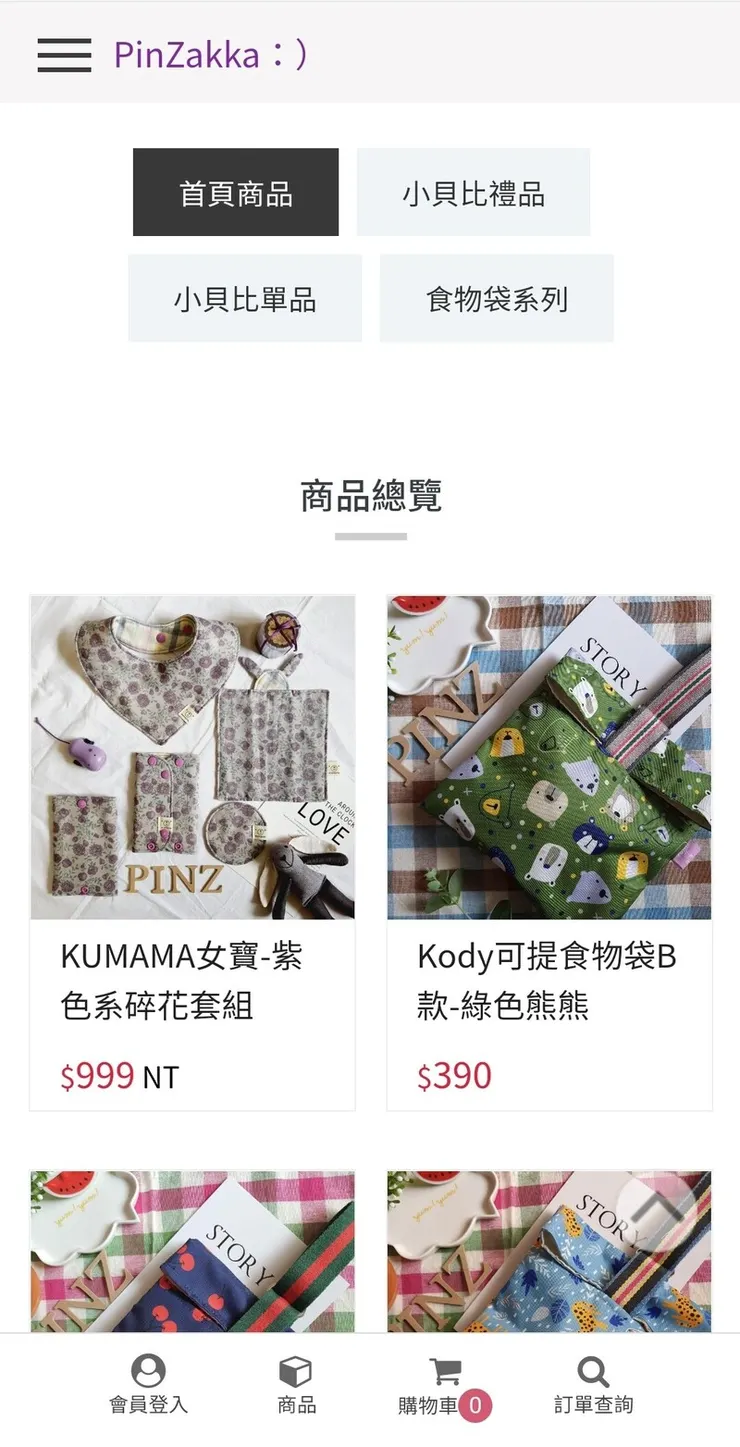Viewport: 740px width, 1447px height.
Task: Go to 會員登入 member login
Action: (148, 1386)
